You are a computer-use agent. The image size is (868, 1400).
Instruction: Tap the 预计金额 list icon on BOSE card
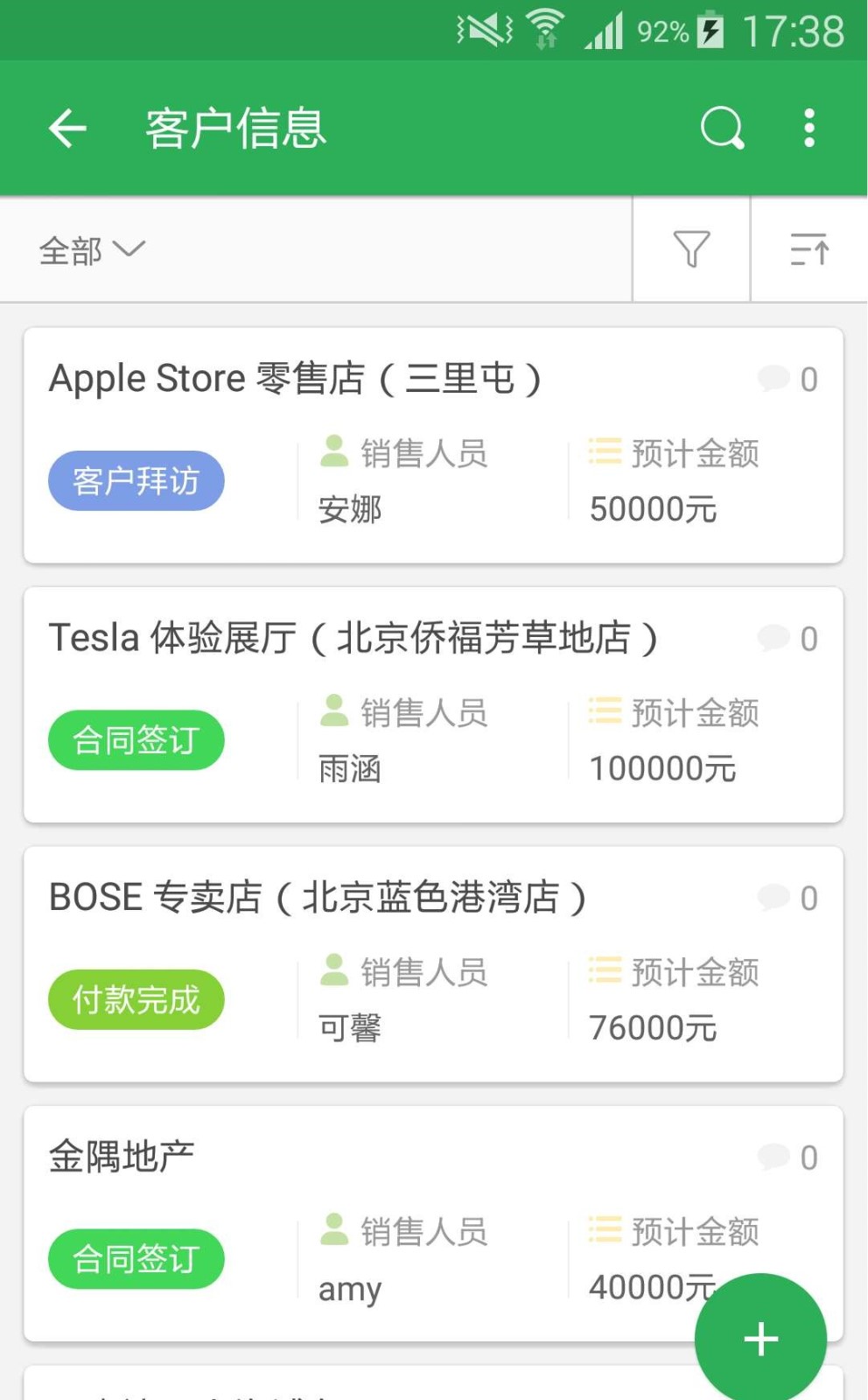click(x=604, y=969)
